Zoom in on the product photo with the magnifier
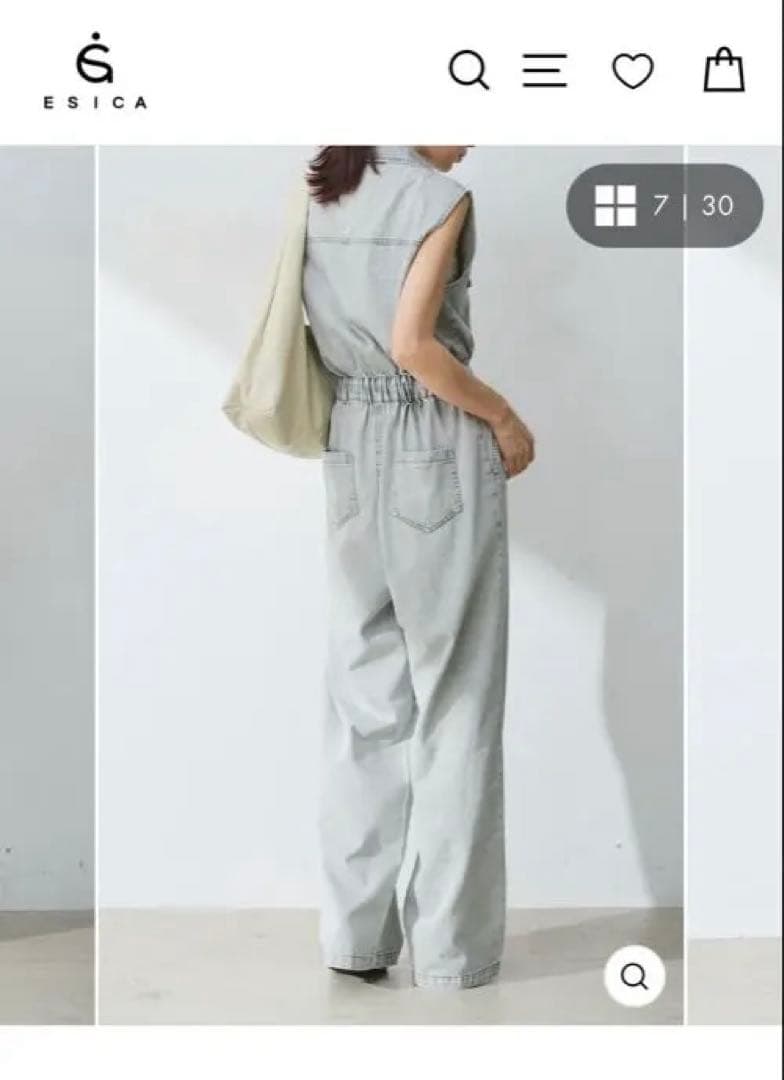The width and height of the screenshot is (784, 1080). pyautogui.click(x=635, y=976)
